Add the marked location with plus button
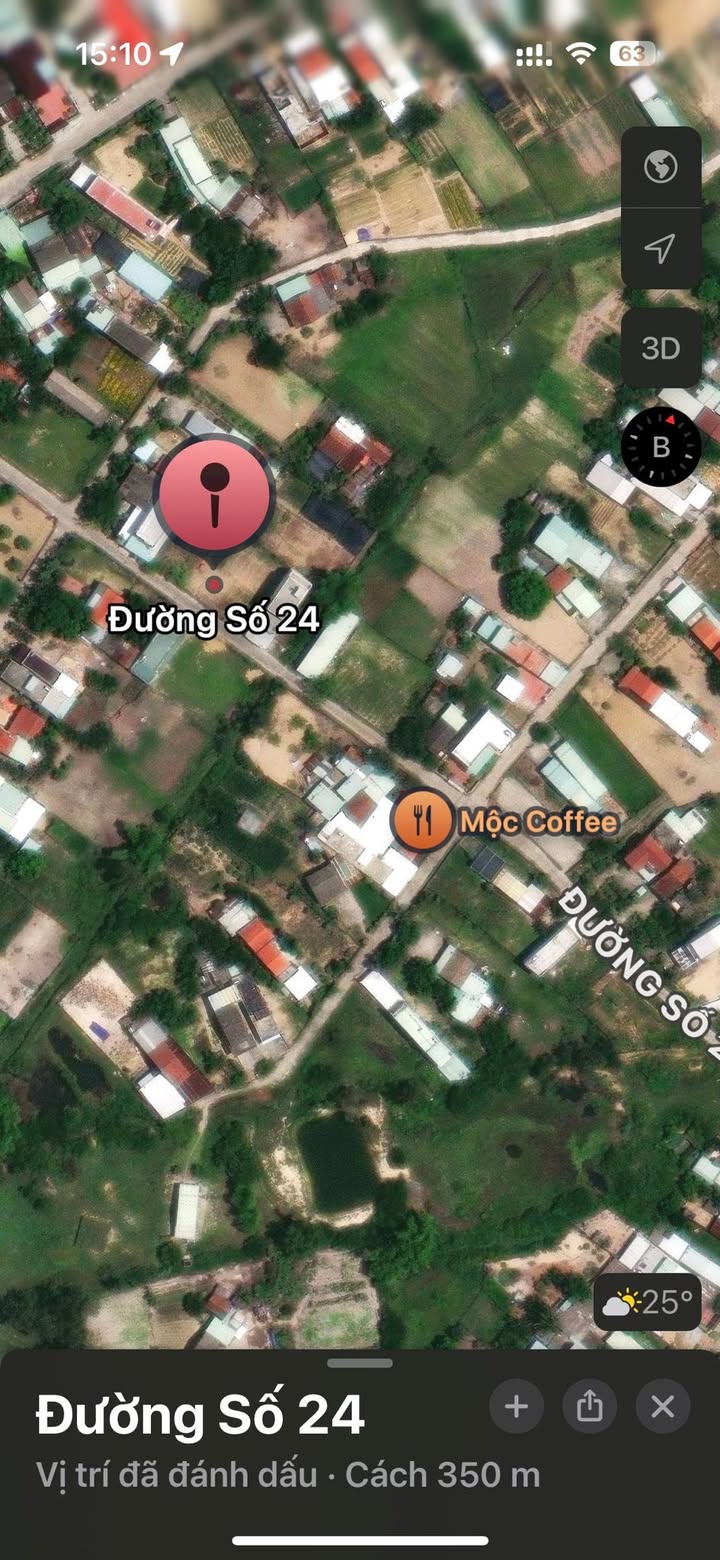 tap(516, 1407)
